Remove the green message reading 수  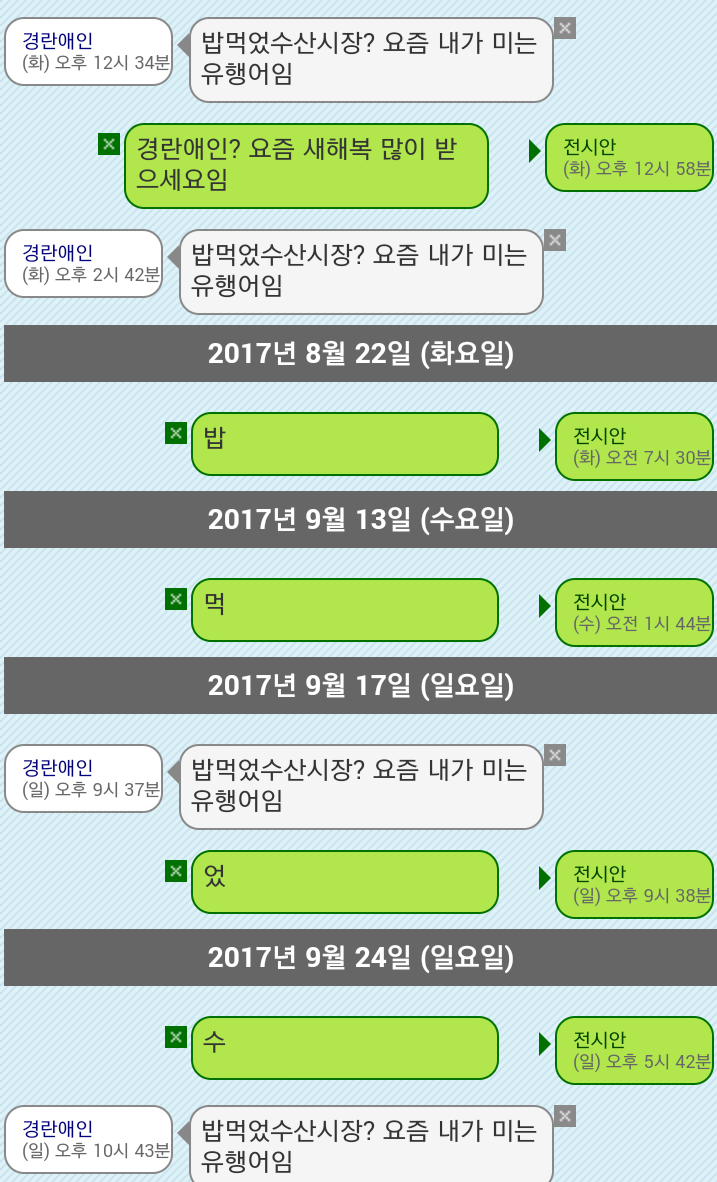176,1037
